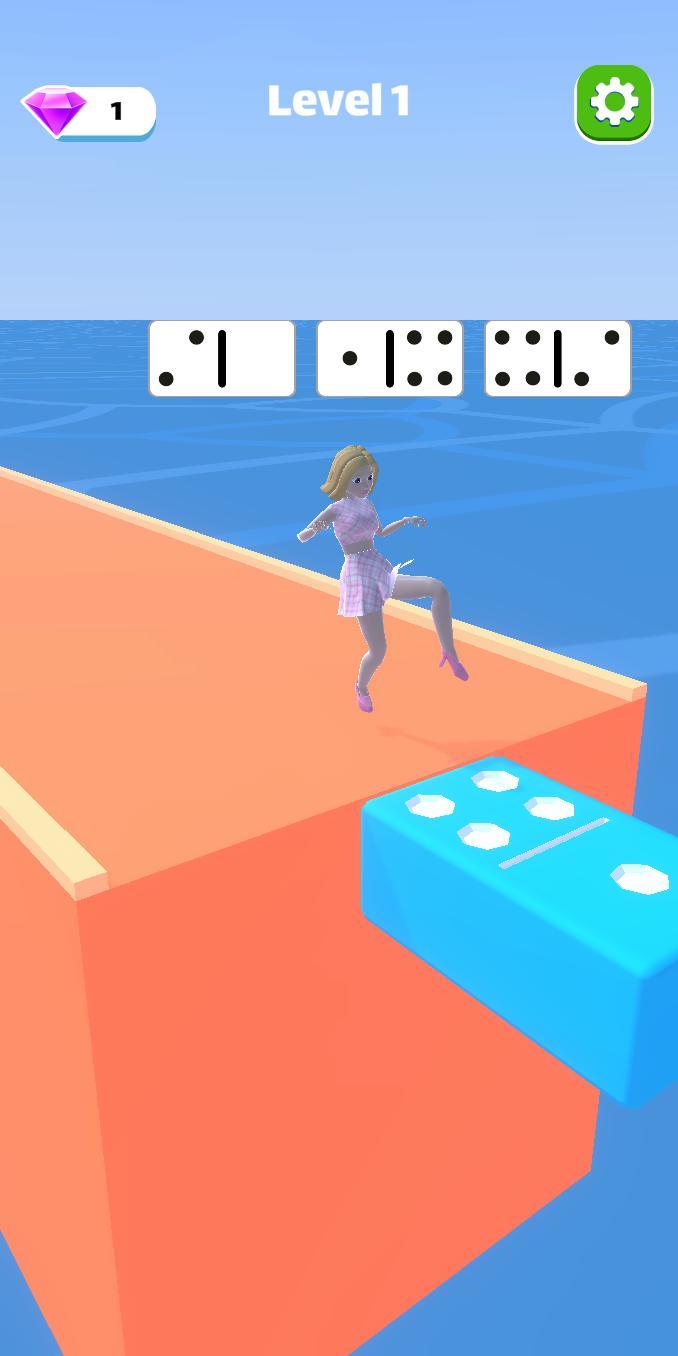Select the domino with one and four
This screenshot has height=1356, width=678.
[x=390, y=358]
